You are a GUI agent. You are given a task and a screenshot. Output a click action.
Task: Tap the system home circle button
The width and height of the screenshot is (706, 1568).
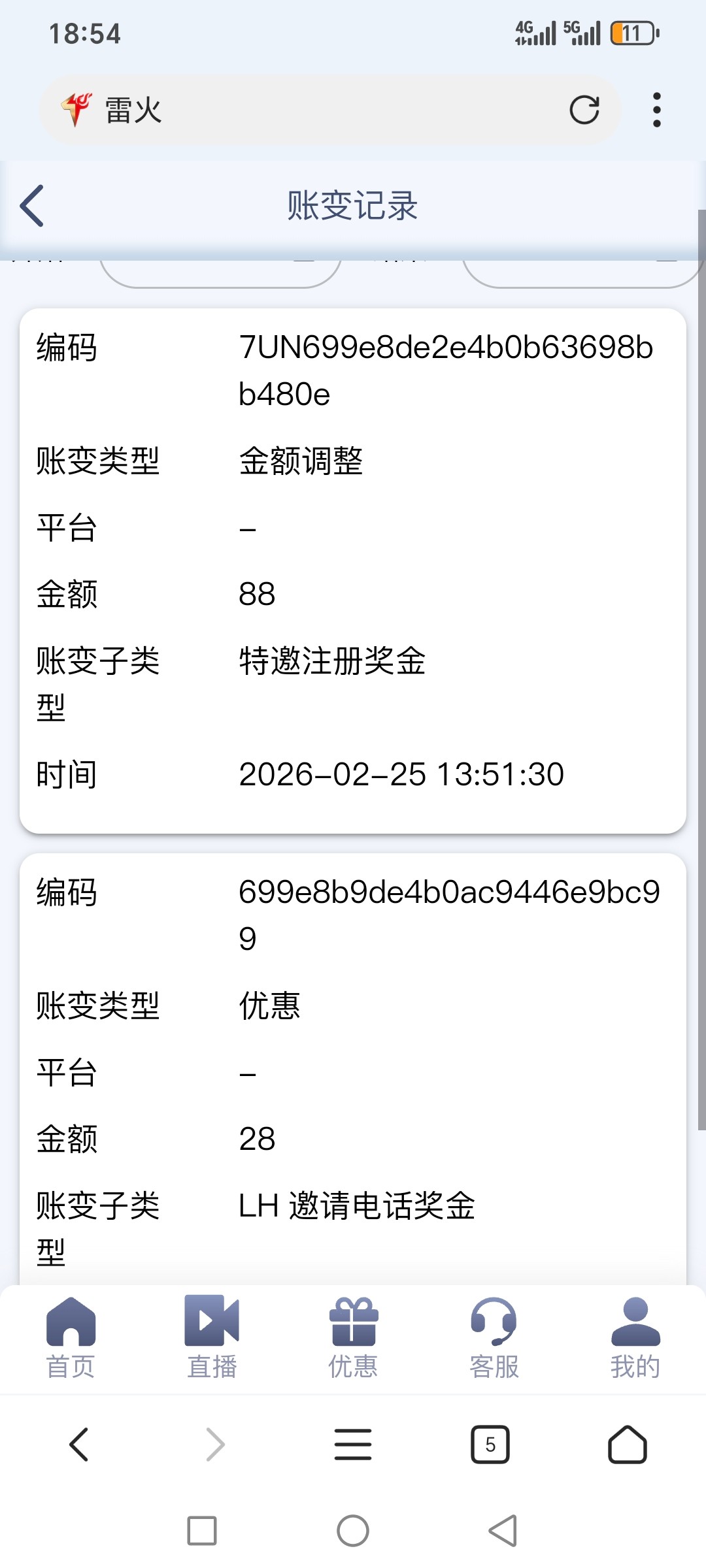click(x=353, y=1531)
